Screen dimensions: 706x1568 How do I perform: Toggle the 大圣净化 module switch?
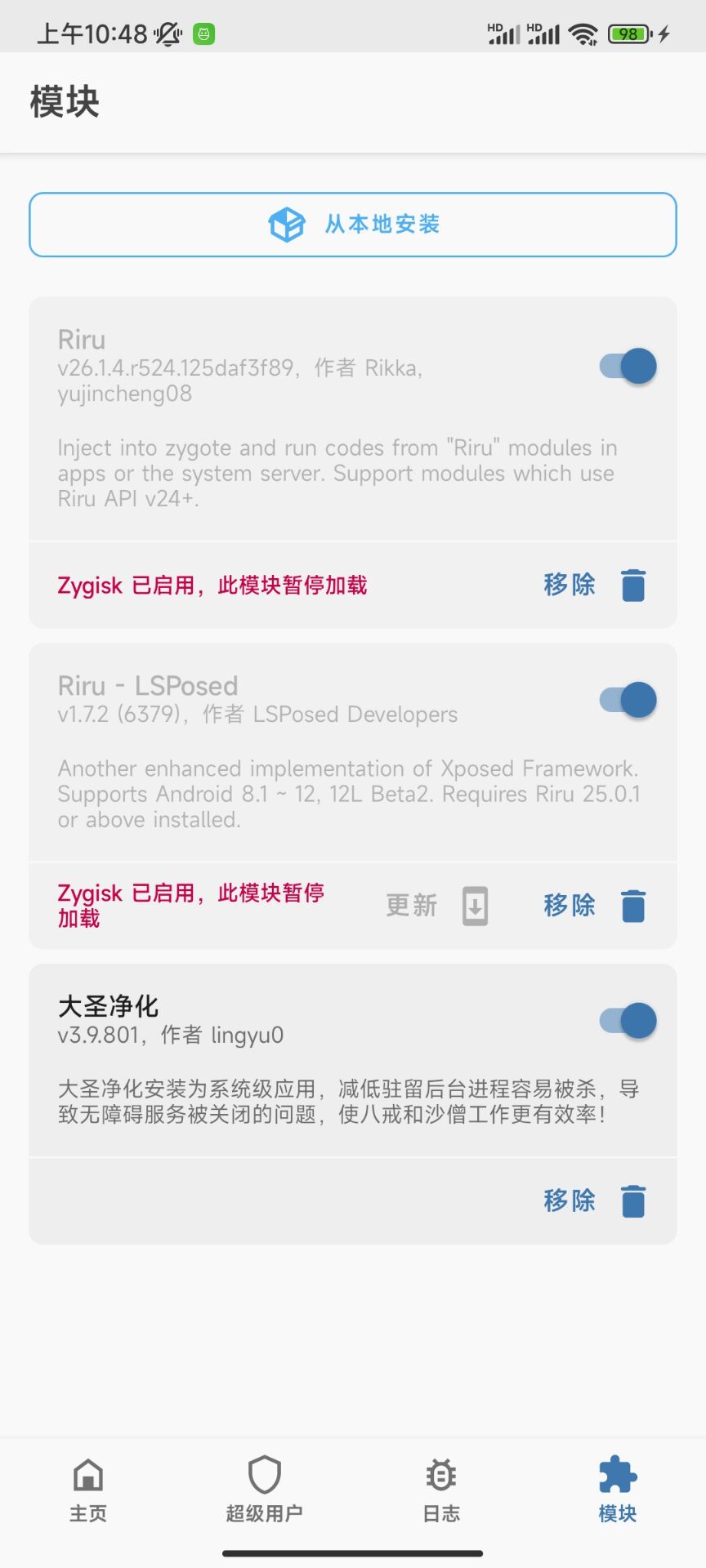tap(628, 1021)
